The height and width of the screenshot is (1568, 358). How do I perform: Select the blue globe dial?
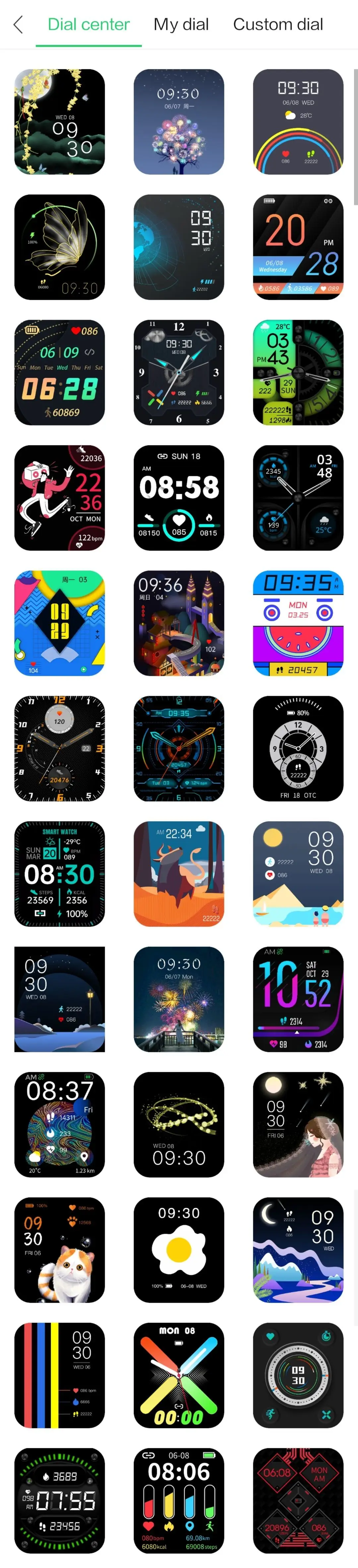click(x=179, y=247)
